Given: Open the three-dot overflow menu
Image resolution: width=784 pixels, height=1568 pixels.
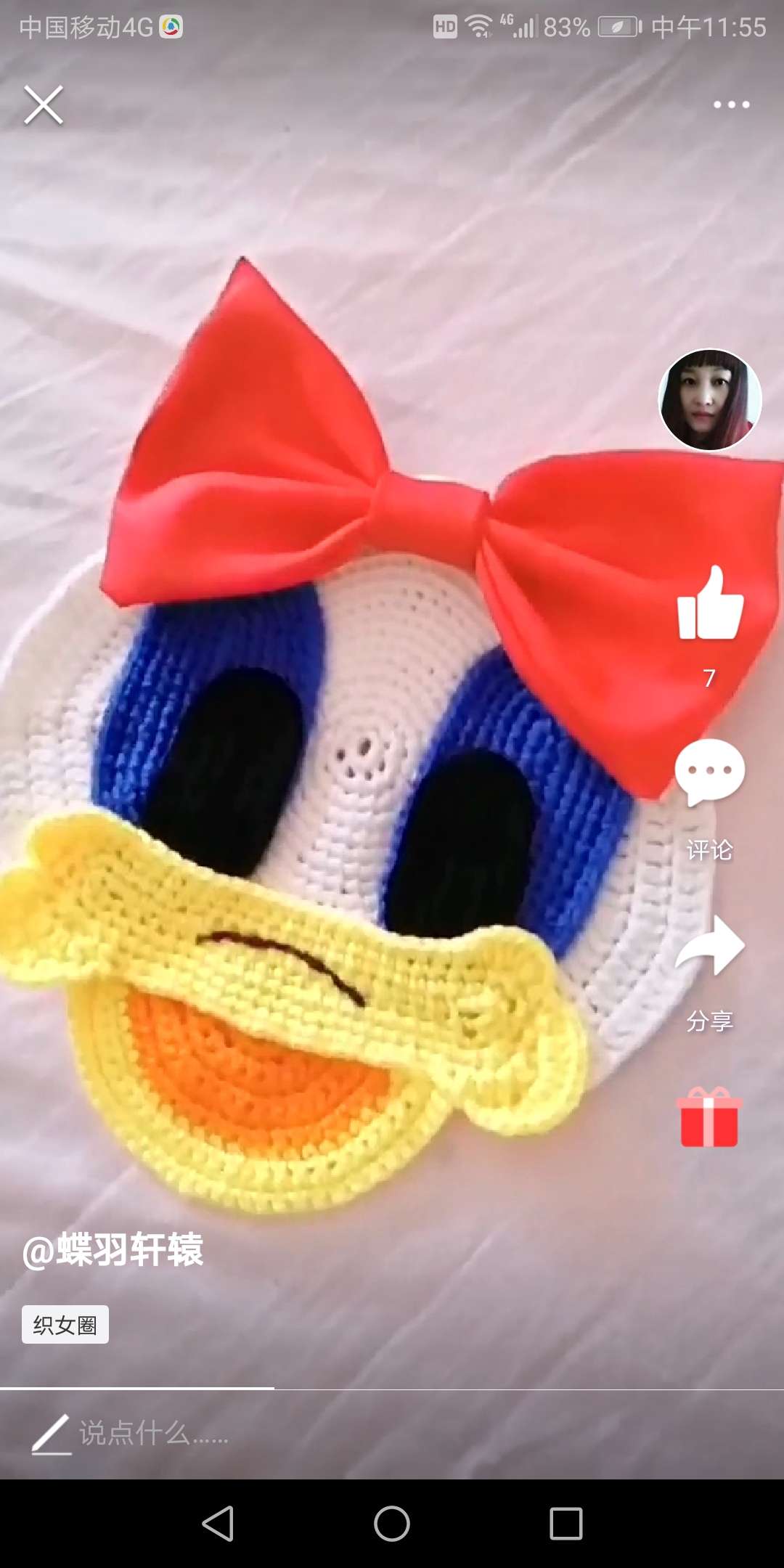Looking at the screenshot, I should (x=731, y=105).
